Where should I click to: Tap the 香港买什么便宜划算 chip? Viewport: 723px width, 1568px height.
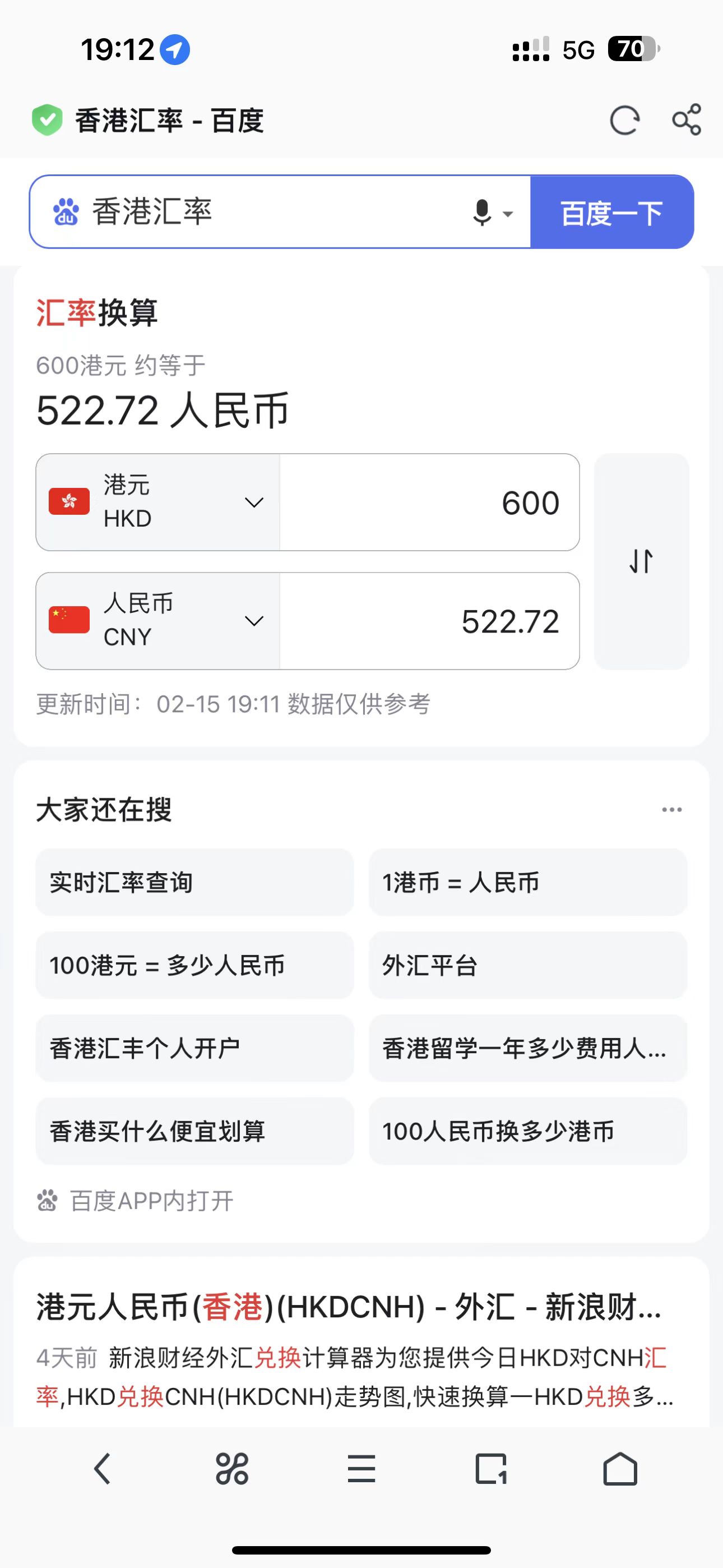(x=194, y=1132)
